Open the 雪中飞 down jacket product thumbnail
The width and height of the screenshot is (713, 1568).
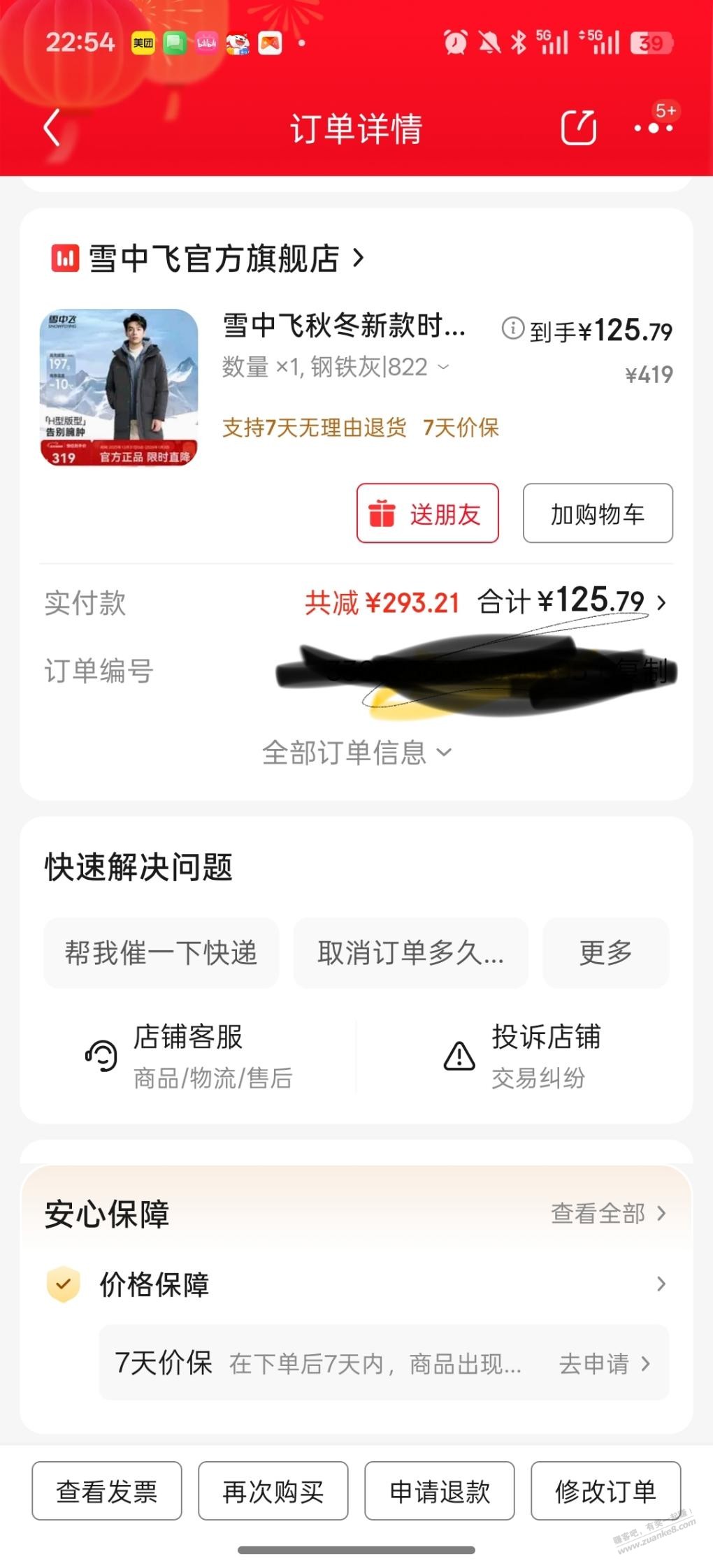click(x=119, y=387)
